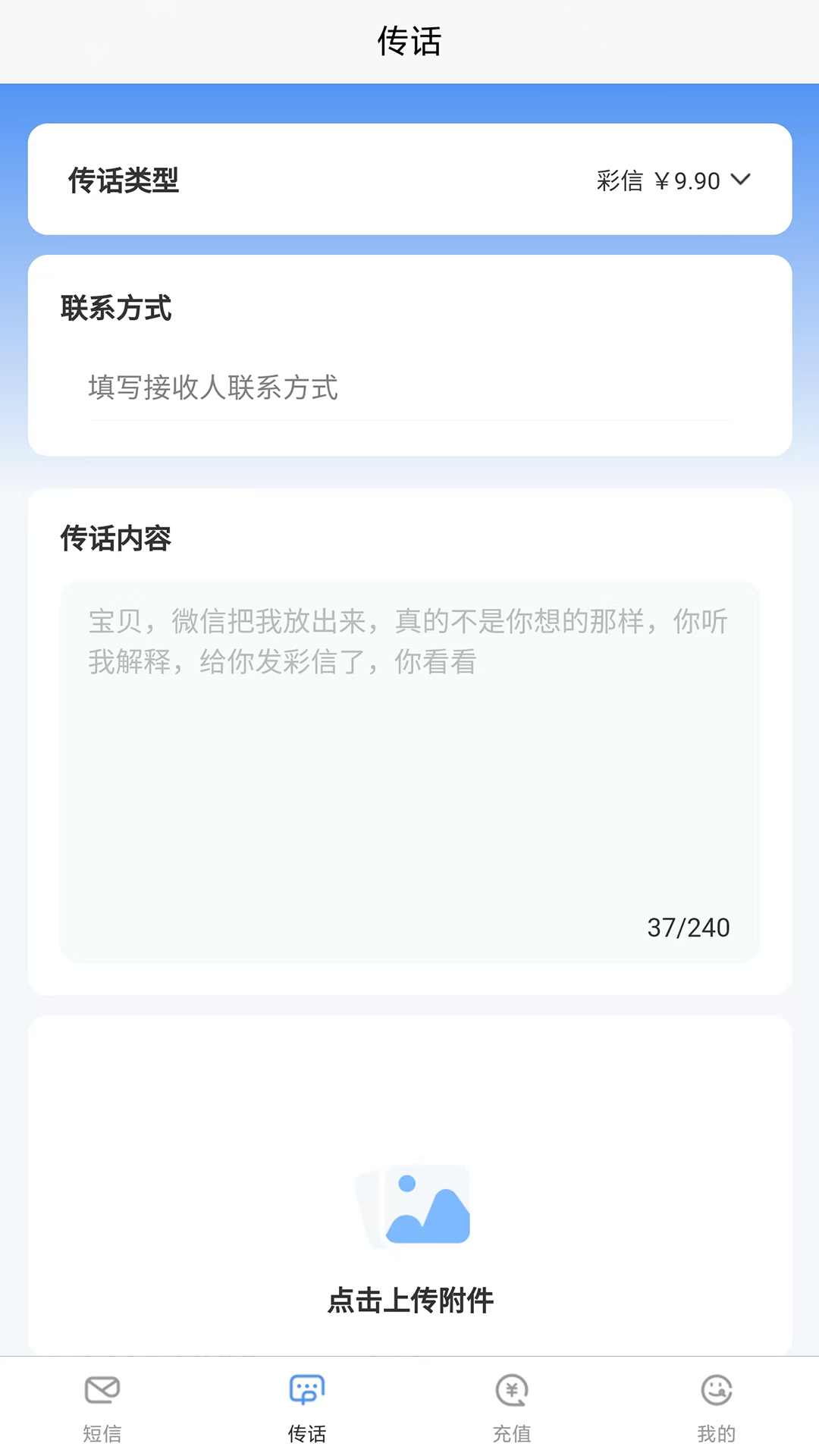Click the yen circle icon for 充值

512,1390
